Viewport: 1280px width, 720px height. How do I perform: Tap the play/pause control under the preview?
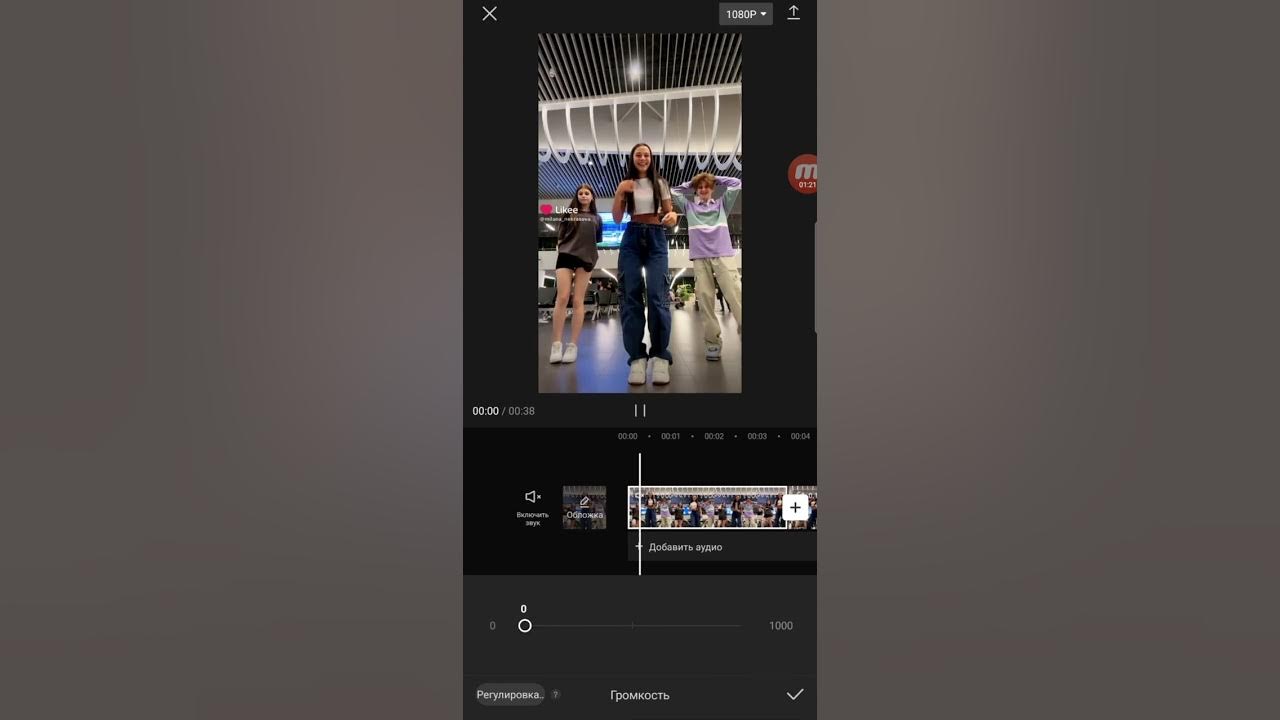[x=640, y=411]
